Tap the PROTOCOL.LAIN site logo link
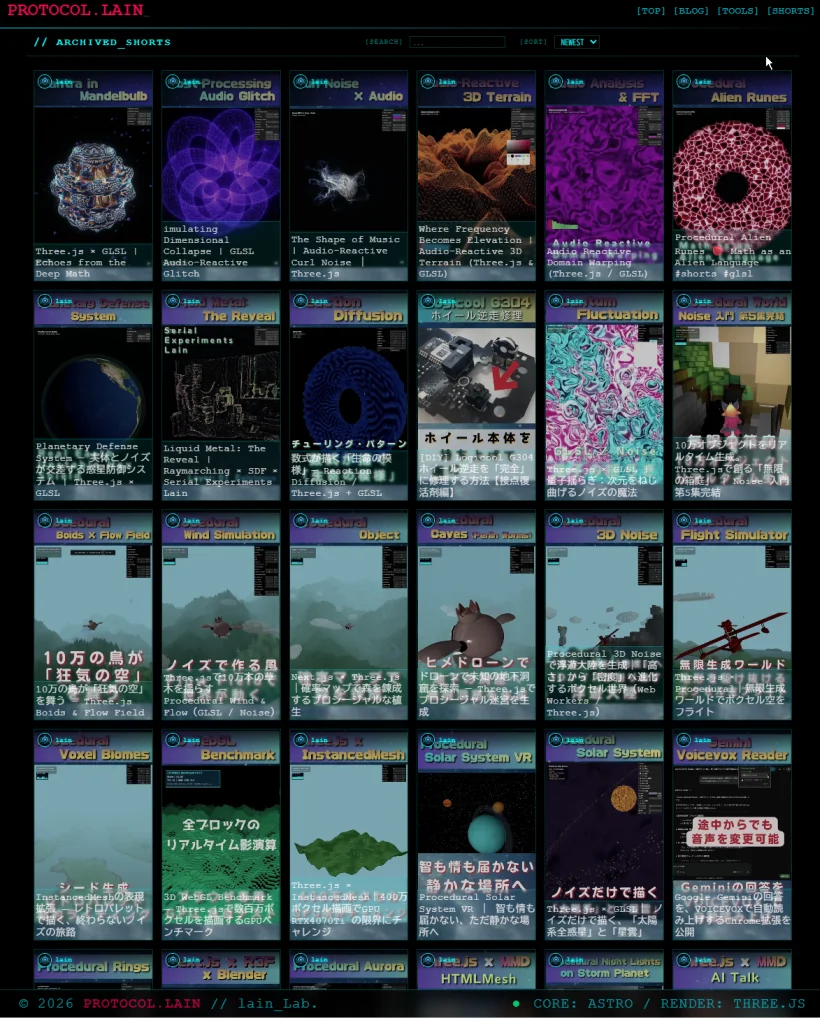The width and height of the screenshot is (820, 1018). (x=78, y=10)
